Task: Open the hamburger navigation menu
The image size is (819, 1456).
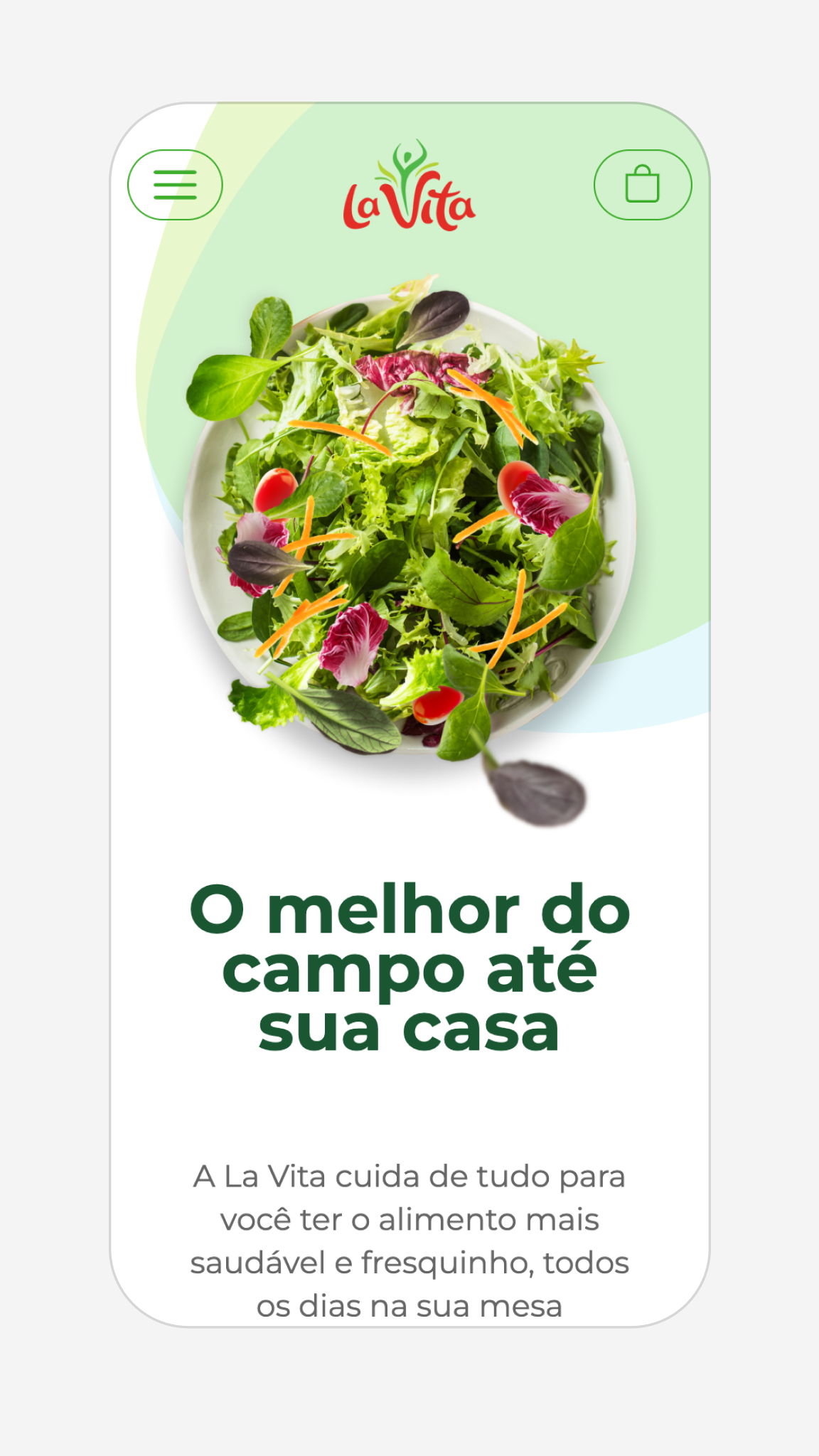Action: (x=175, y=185)
